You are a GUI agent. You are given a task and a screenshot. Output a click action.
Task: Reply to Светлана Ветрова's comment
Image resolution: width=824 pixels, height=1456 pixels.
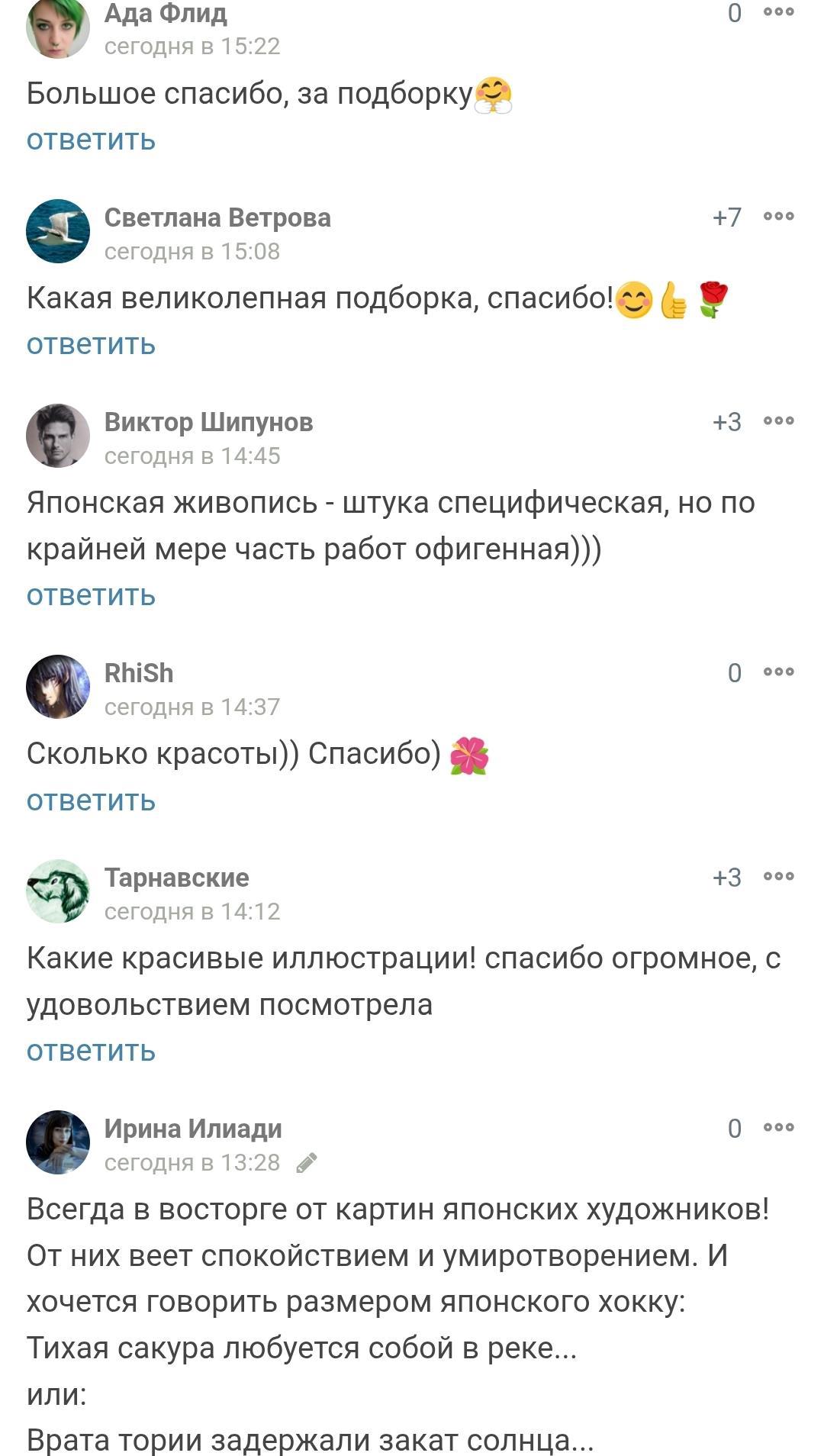[91, 344]
